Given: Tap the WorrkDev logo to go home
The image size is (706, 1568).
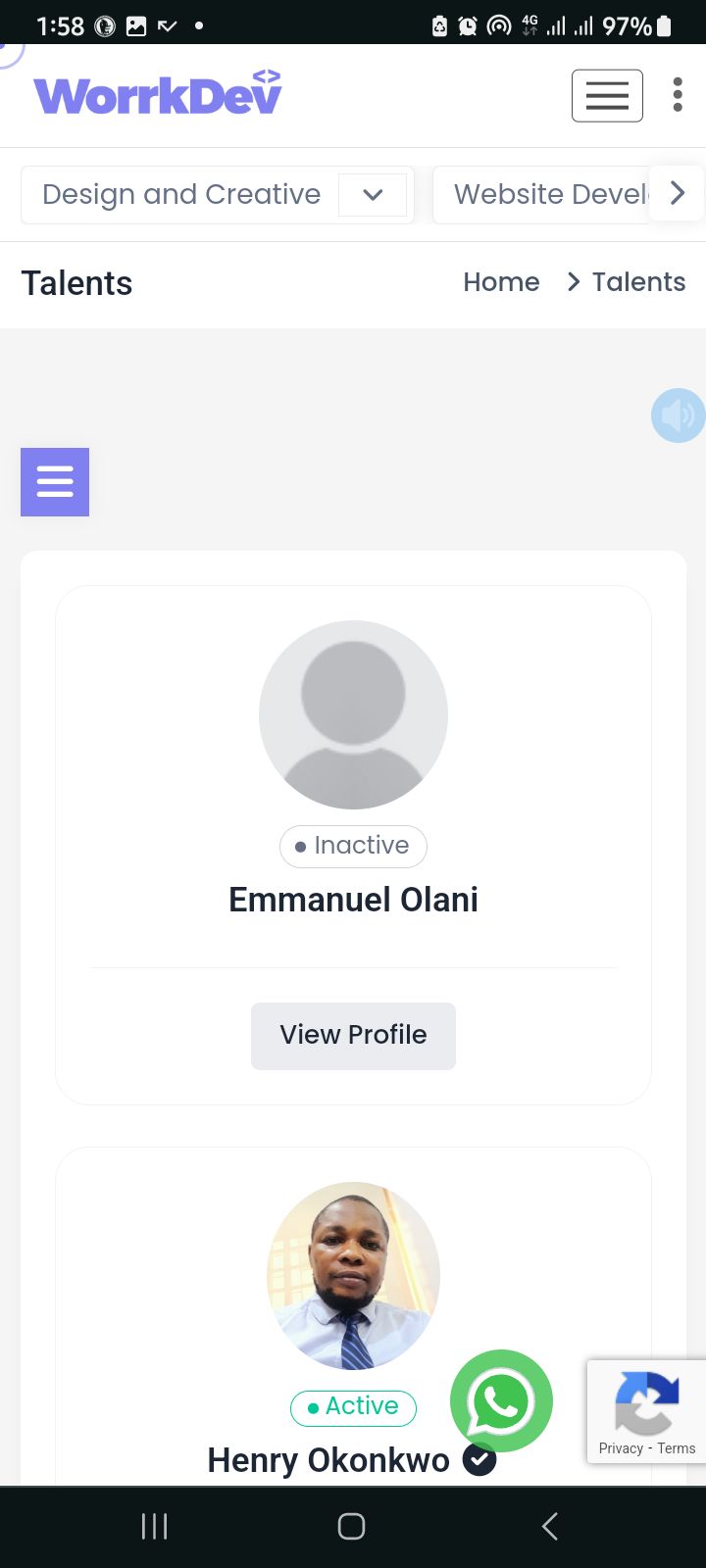Looking at the screenshot, I should tap(158, 94).
